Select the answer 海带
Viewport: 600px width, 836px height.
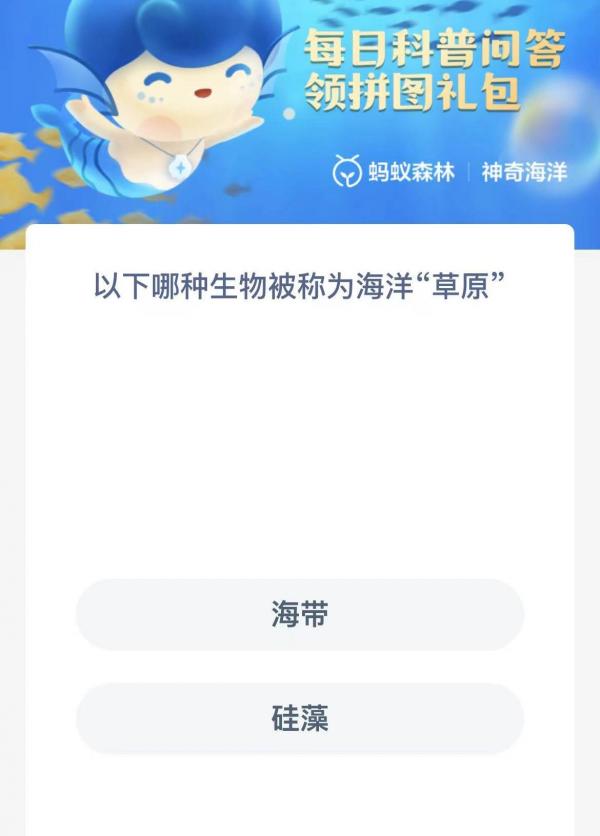(299, 614)
